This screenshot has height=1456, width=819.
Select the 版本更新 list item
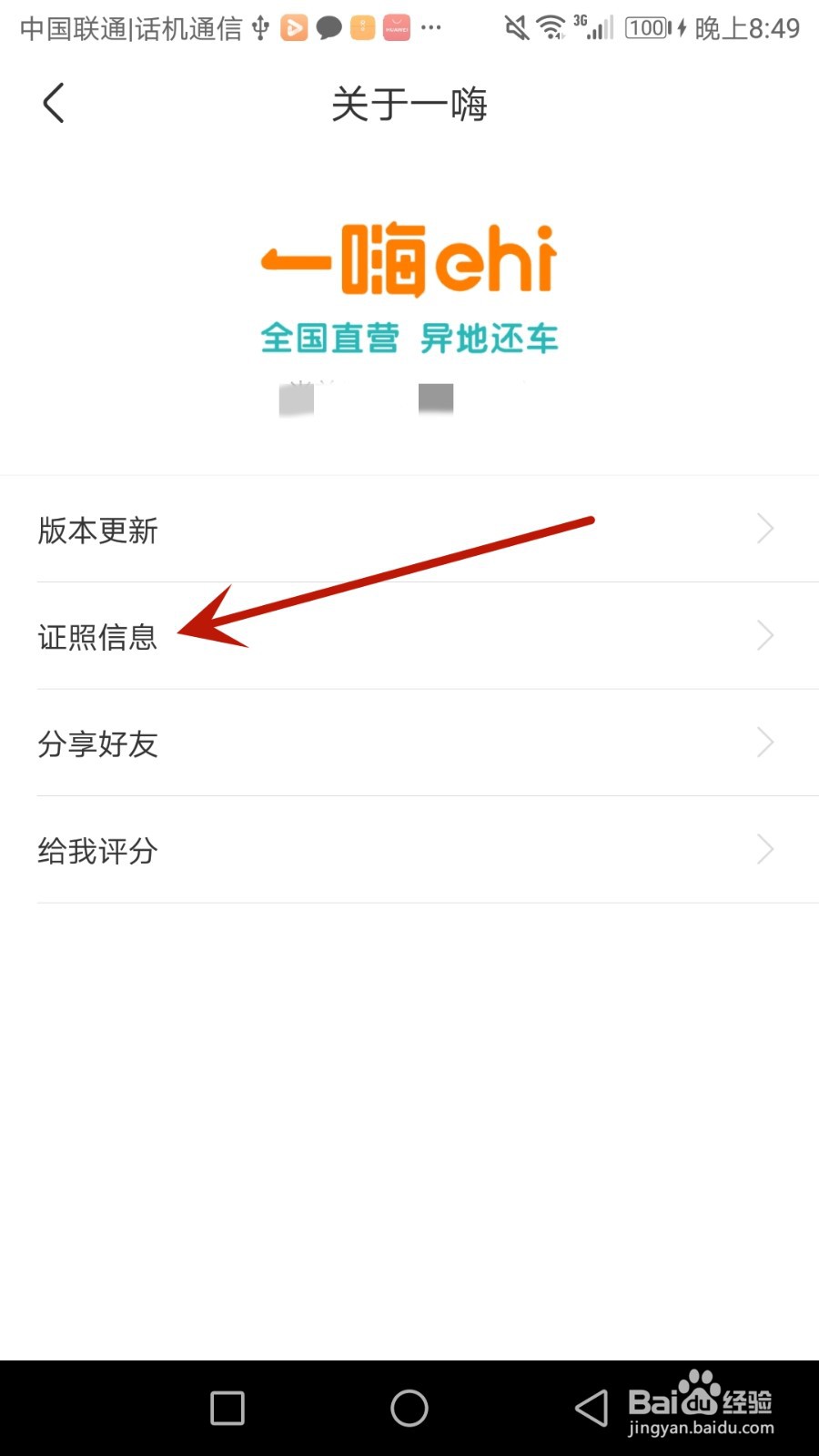tap(97, 529)
